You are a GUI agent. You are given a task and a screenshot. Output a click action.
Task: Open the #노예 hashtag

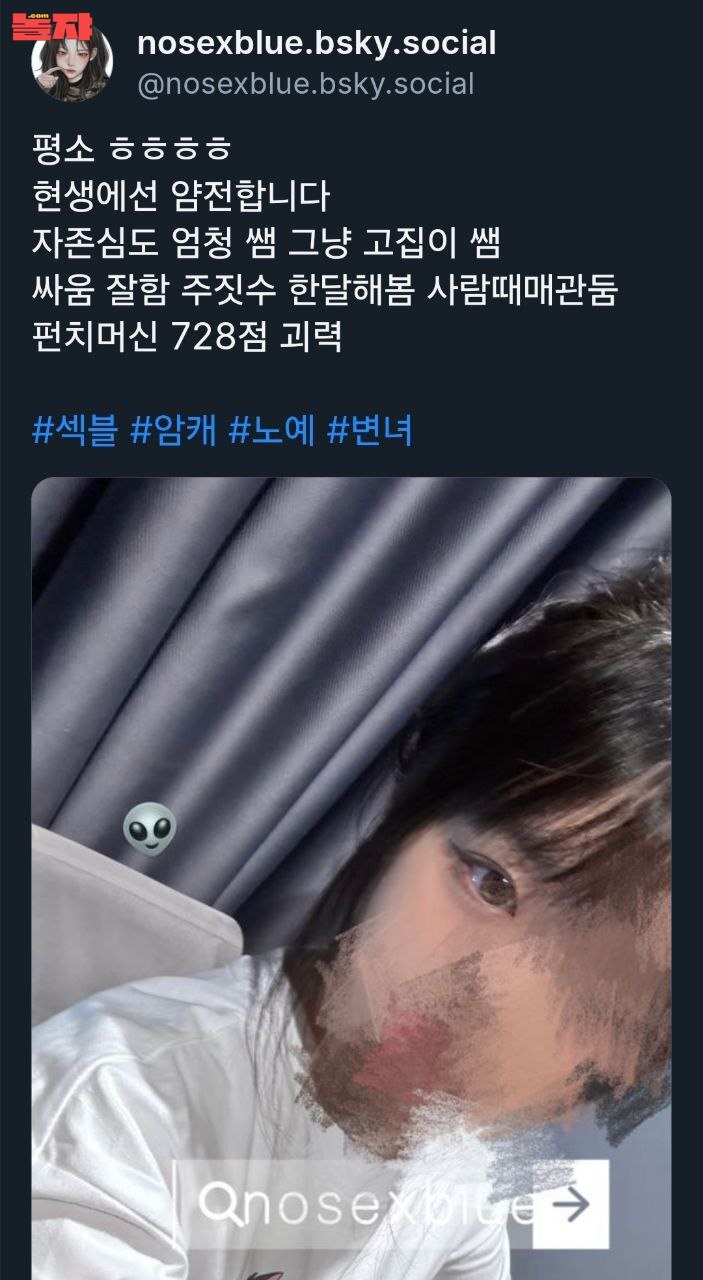(271, 431)
